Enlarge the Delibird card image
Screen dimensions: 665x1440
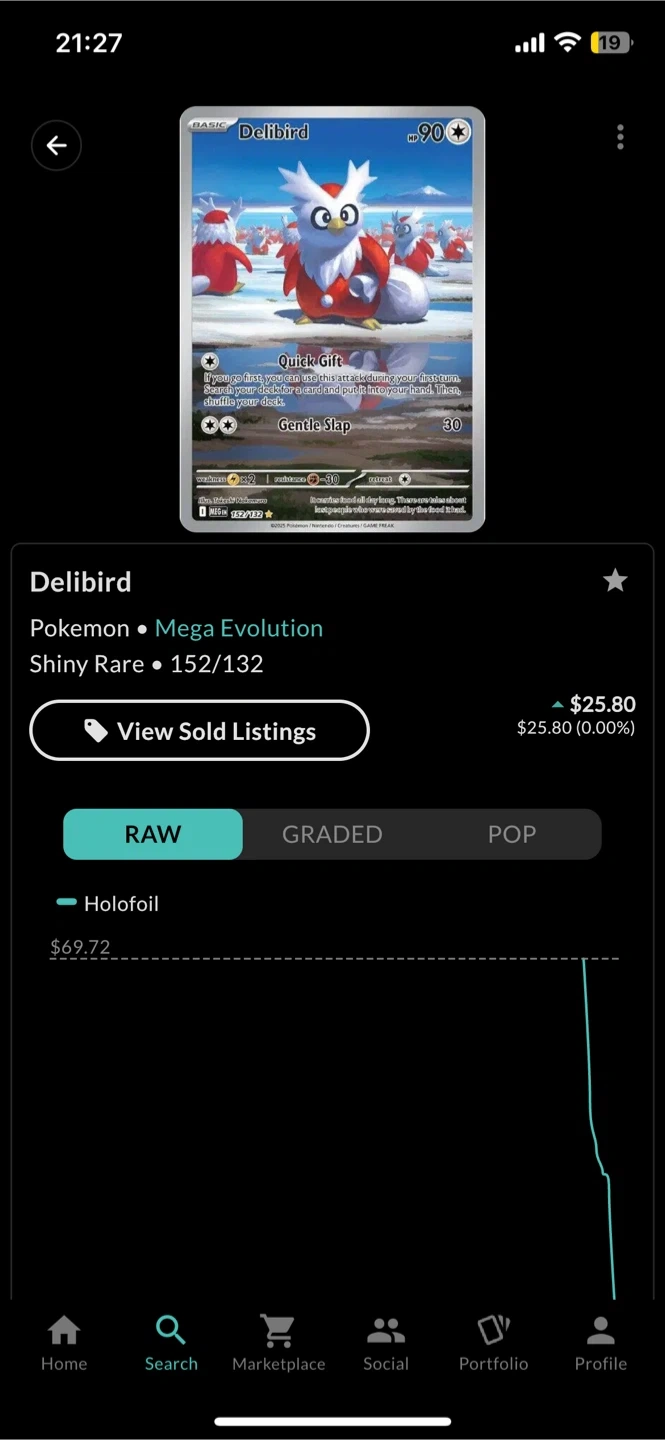point(332,319)
